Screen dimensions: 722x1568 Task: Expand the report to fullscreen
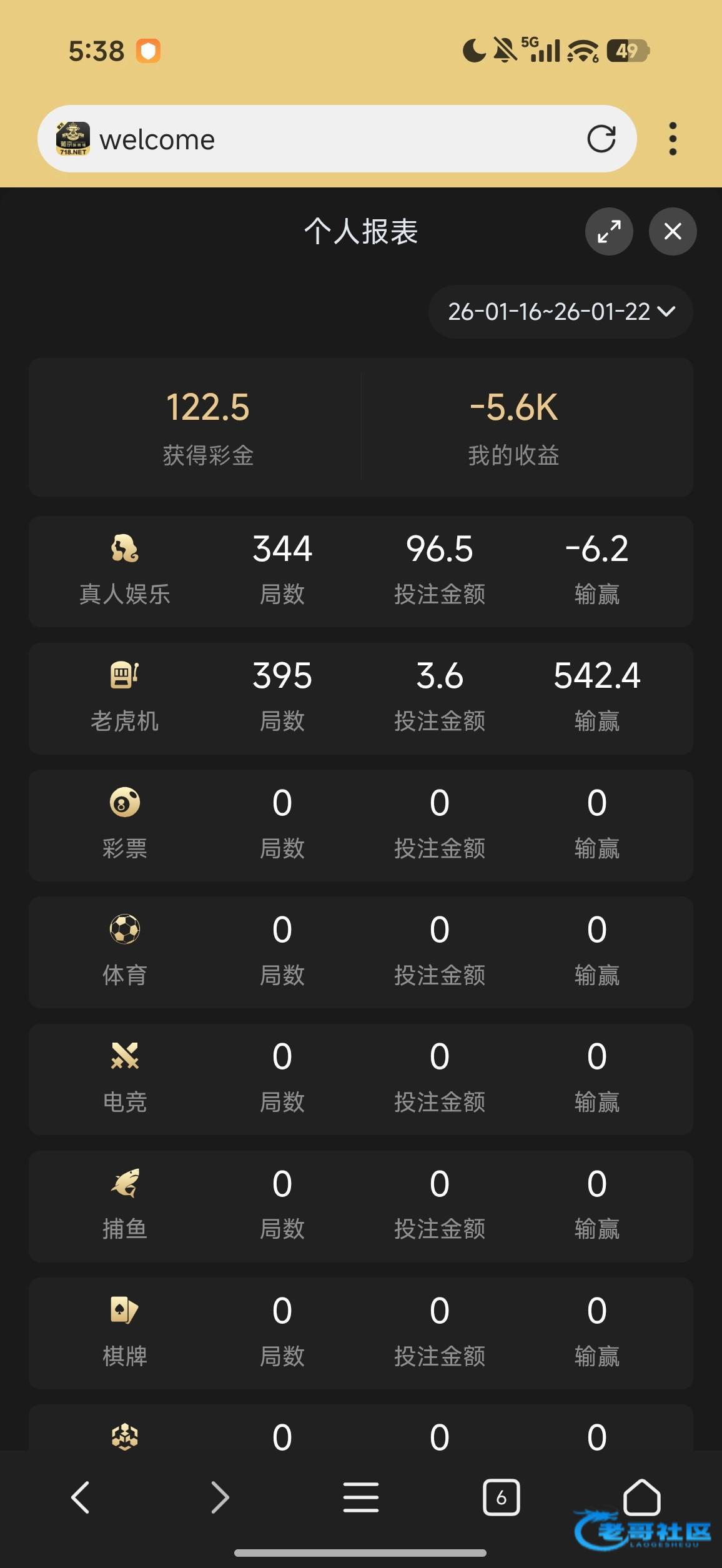609,232
